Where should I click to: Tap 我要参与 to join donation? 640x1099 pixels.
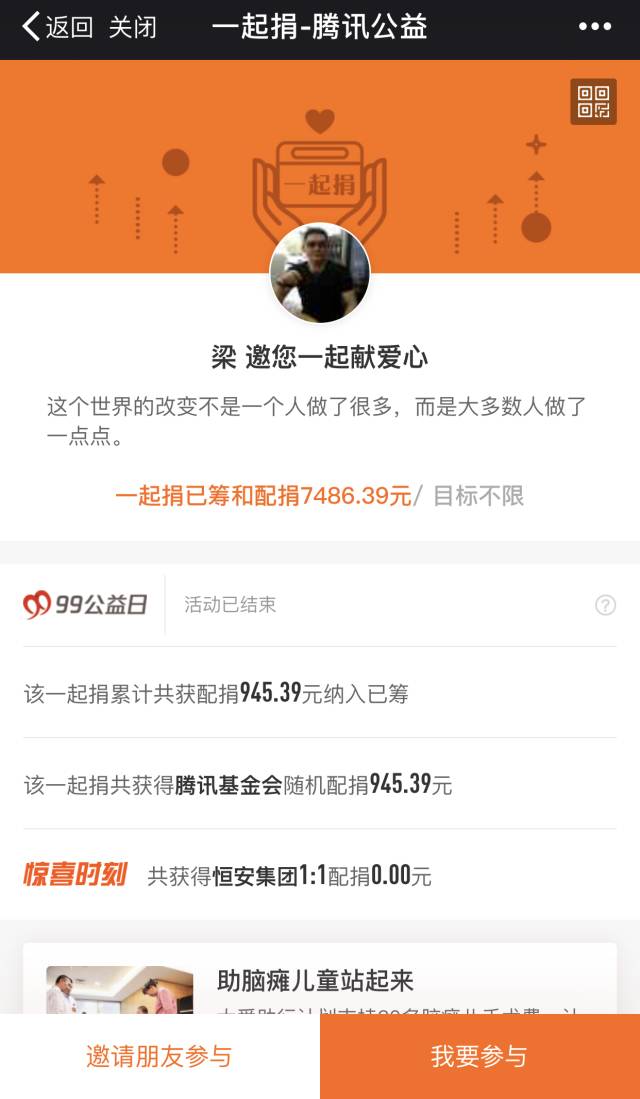pyautogui.click(x=479, y=1056)
